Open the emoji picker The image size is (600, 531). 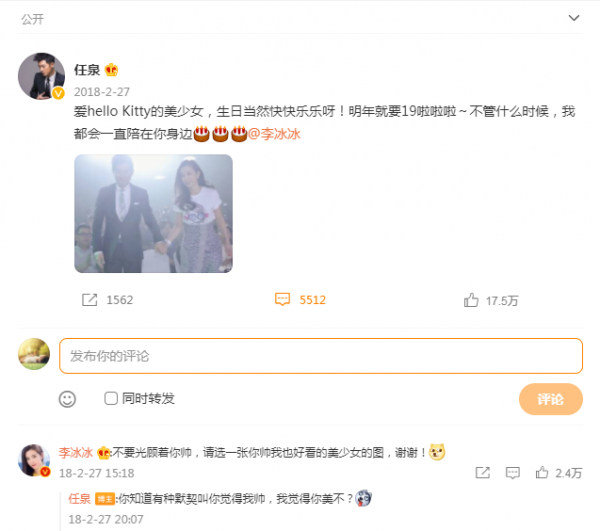click(x=67, y=399)
